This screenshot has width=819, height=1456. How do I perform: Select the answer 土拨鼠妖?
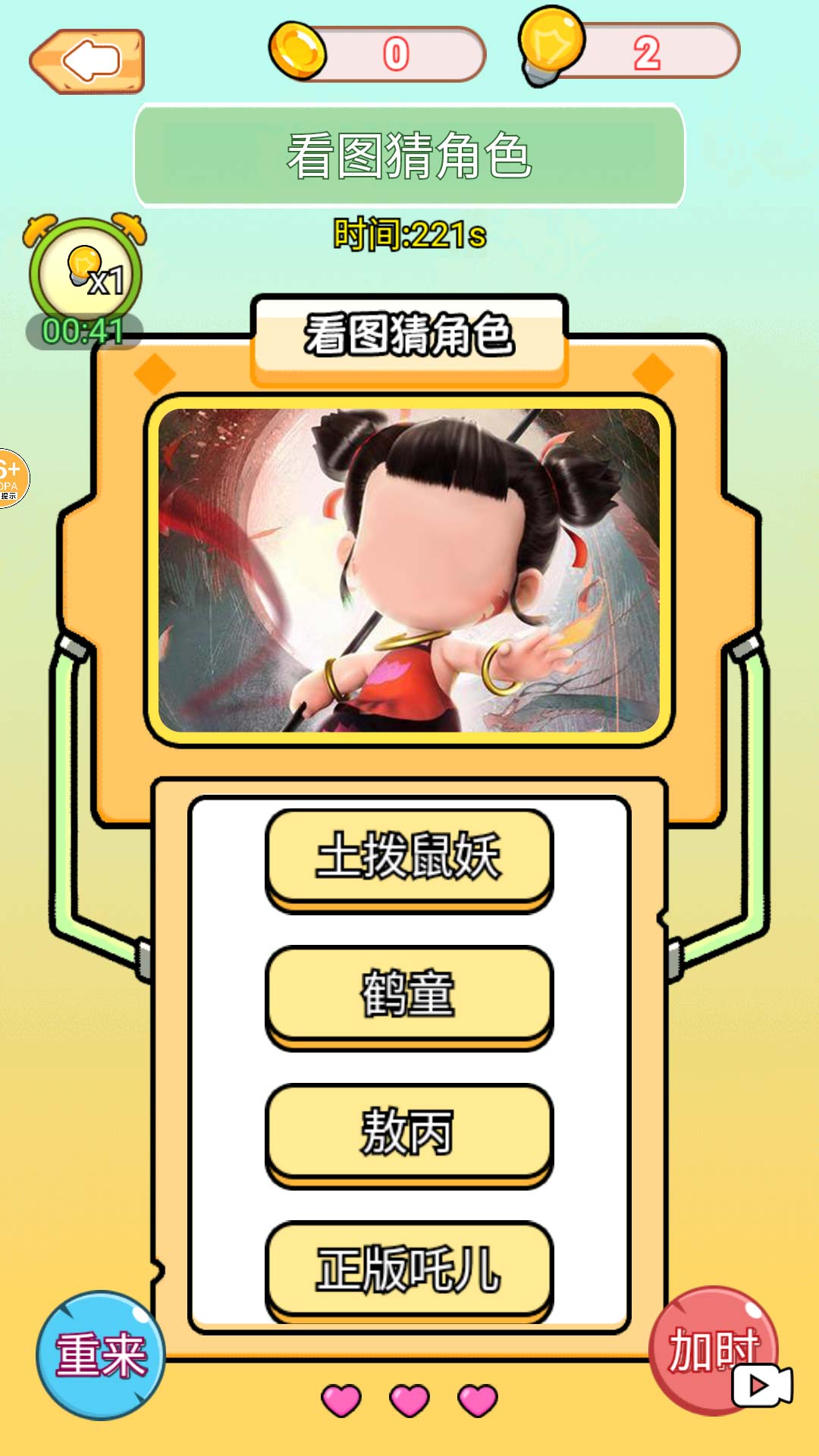tap(409, 857)
